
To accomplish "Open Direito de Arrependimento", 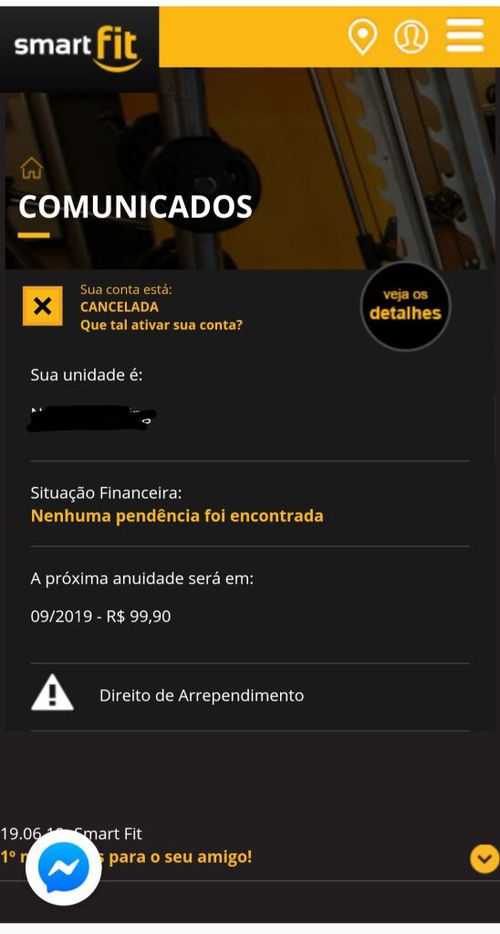I will 250,696.
